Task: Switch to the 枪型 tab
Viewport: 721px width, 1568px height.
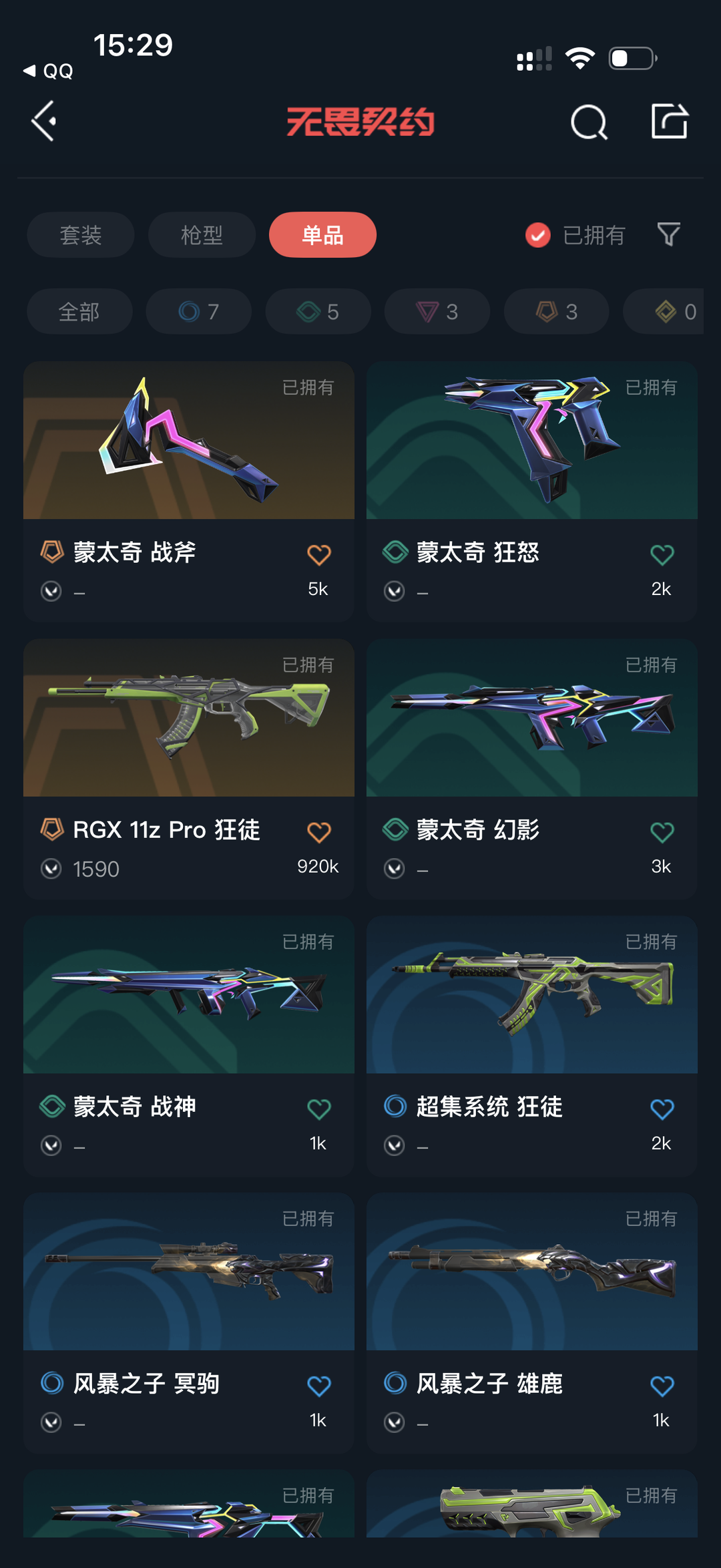Action: pyautogui.click(x=202, y=235)
